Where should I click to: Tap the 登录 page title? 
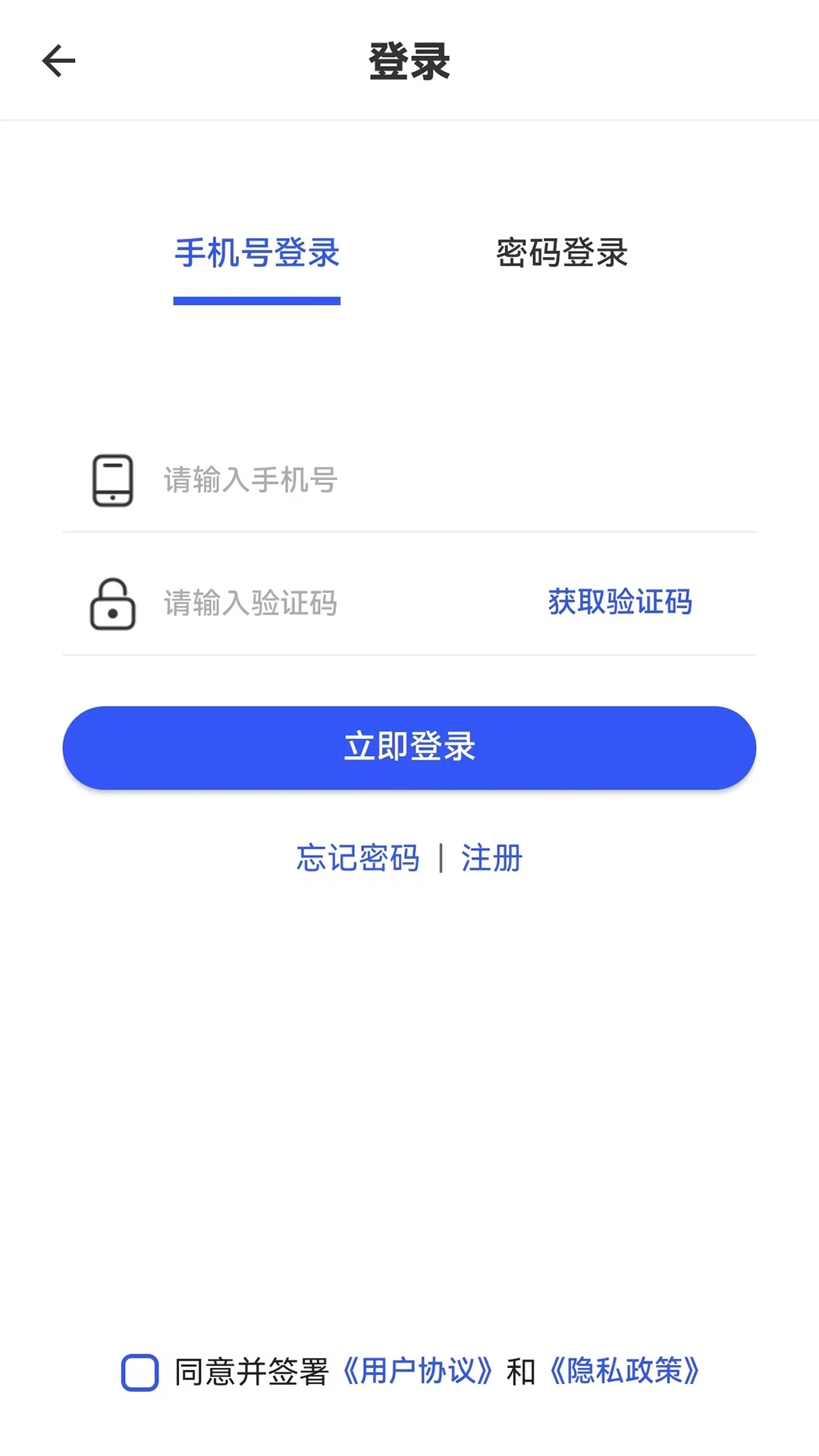[409, 61]
